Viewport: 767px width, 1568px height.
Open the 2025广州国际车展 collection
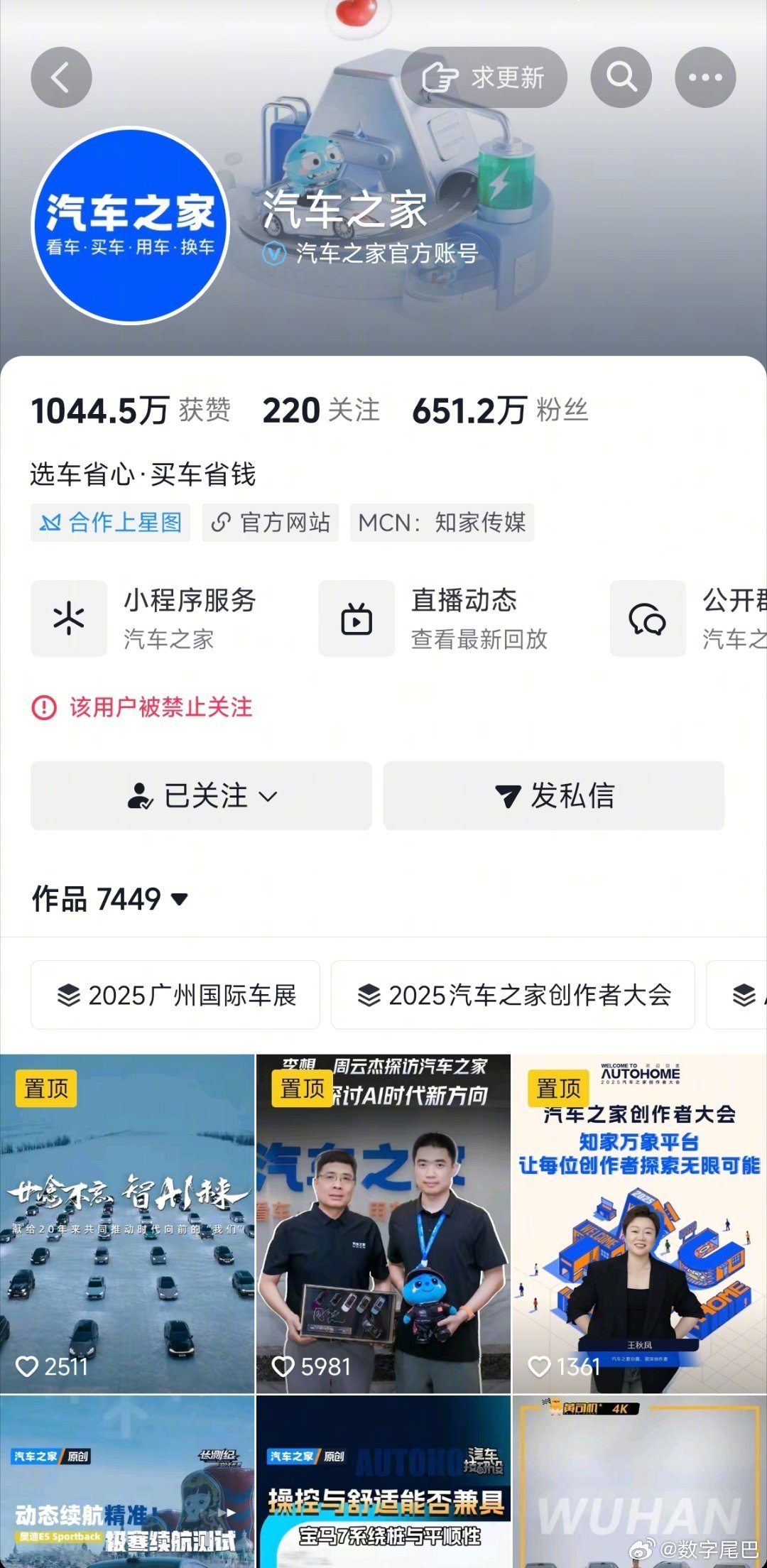pos(175,995)
